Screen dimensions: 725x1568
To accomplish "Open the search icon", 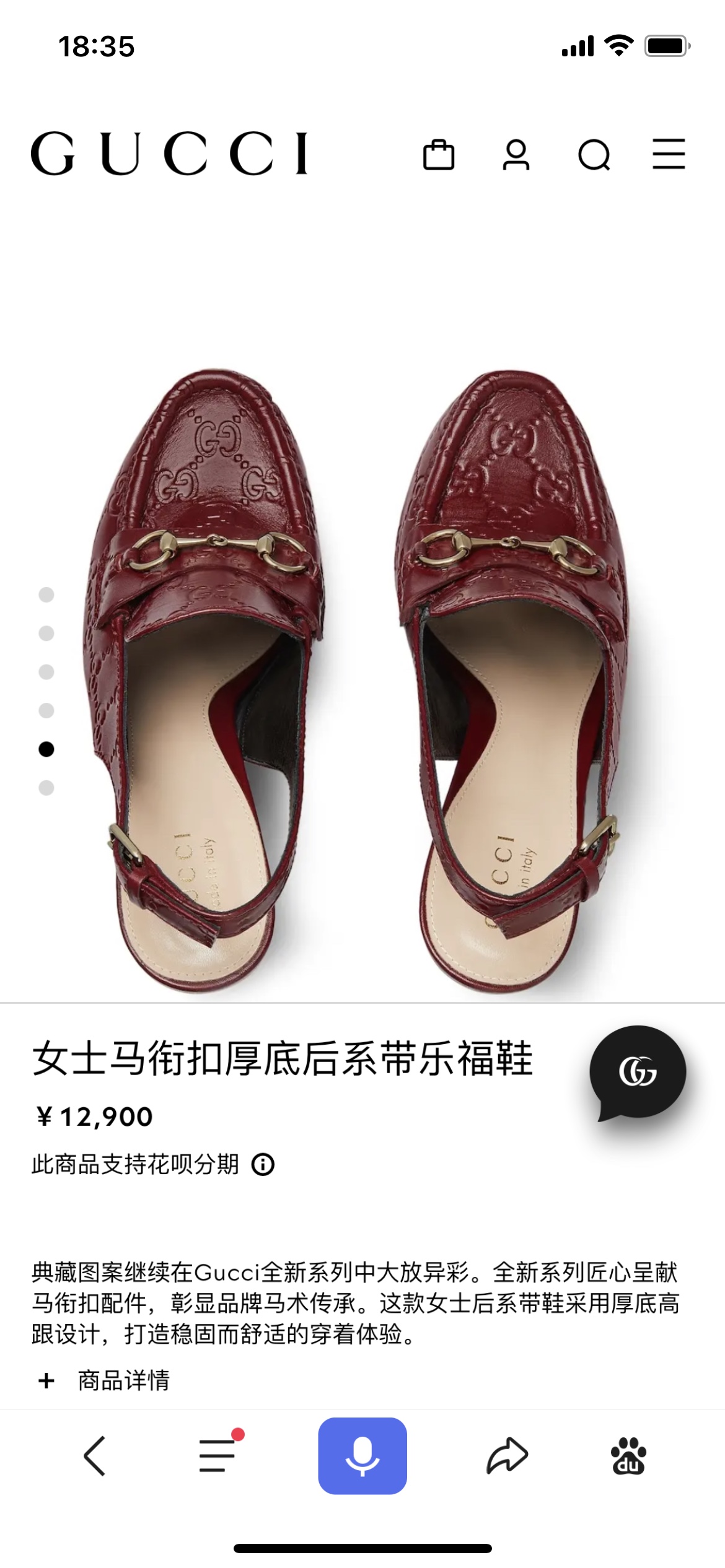I will [594, 155].
